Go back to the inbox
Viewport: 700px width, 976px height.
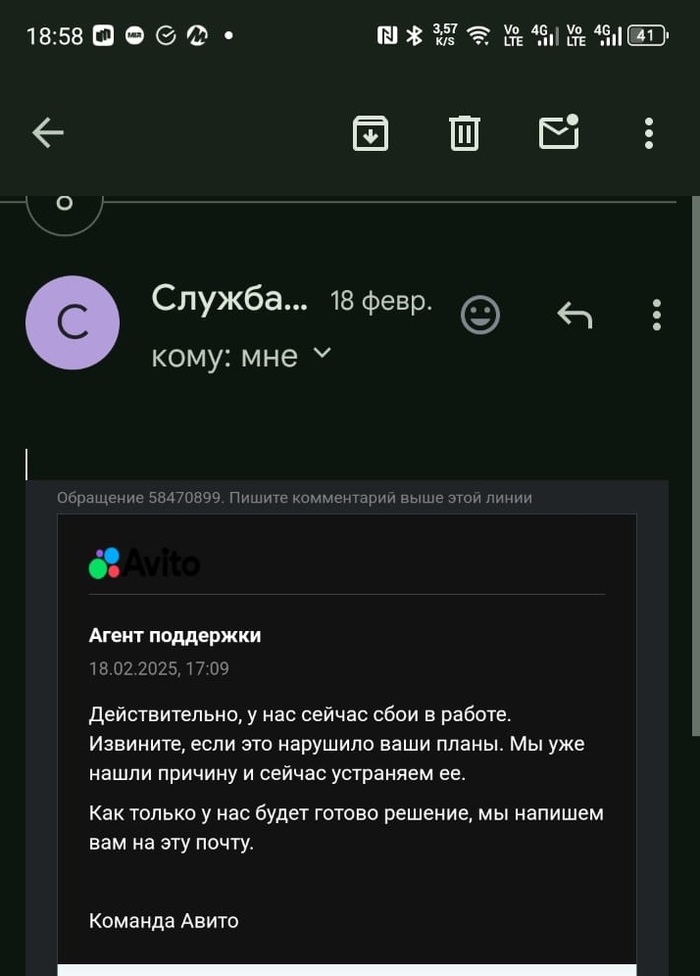coord(48,133)
